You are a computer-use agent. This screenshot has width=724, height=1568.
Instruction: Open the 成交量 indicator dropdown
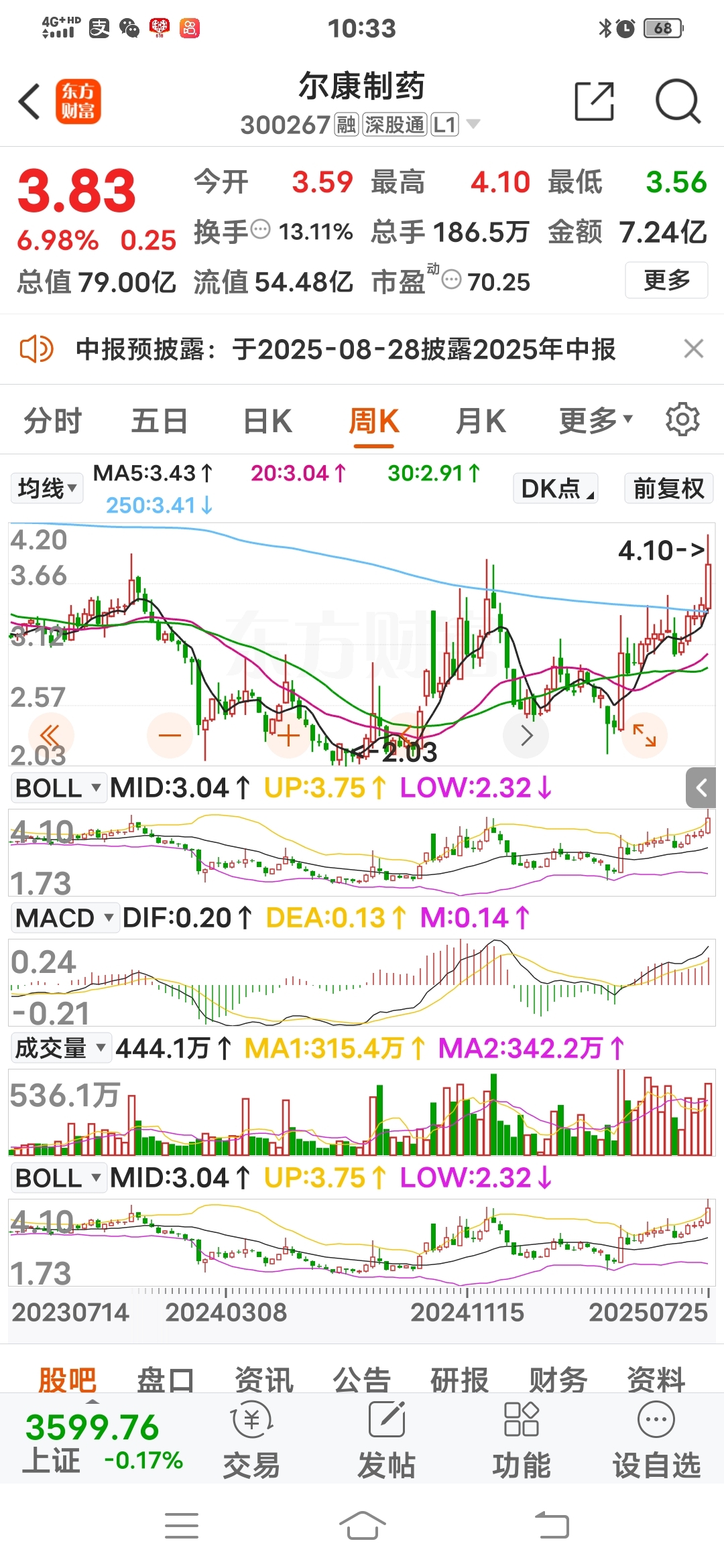(x=61, y=1048)
